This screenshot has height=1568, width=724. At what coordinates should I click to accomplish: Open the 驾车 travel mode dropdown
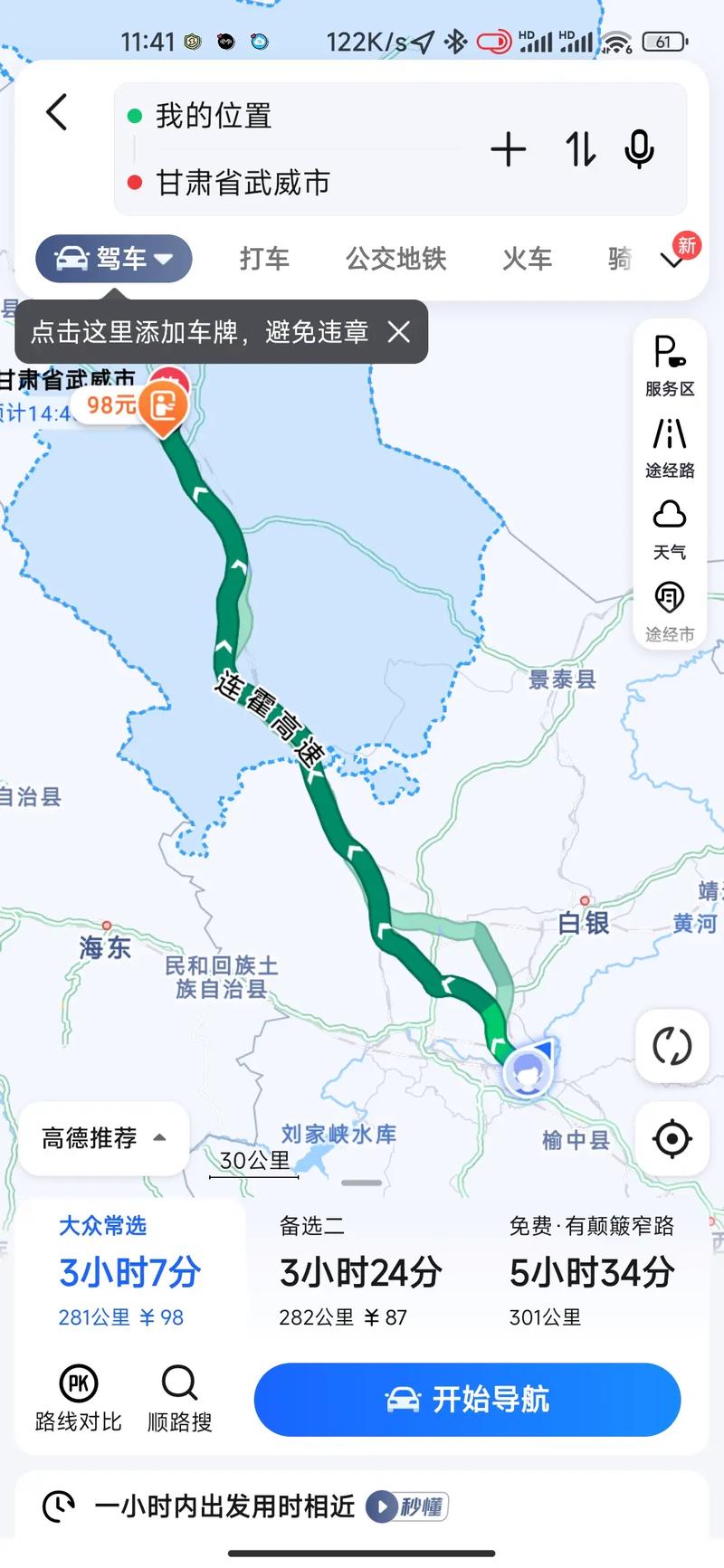click(x=113, y=258)
